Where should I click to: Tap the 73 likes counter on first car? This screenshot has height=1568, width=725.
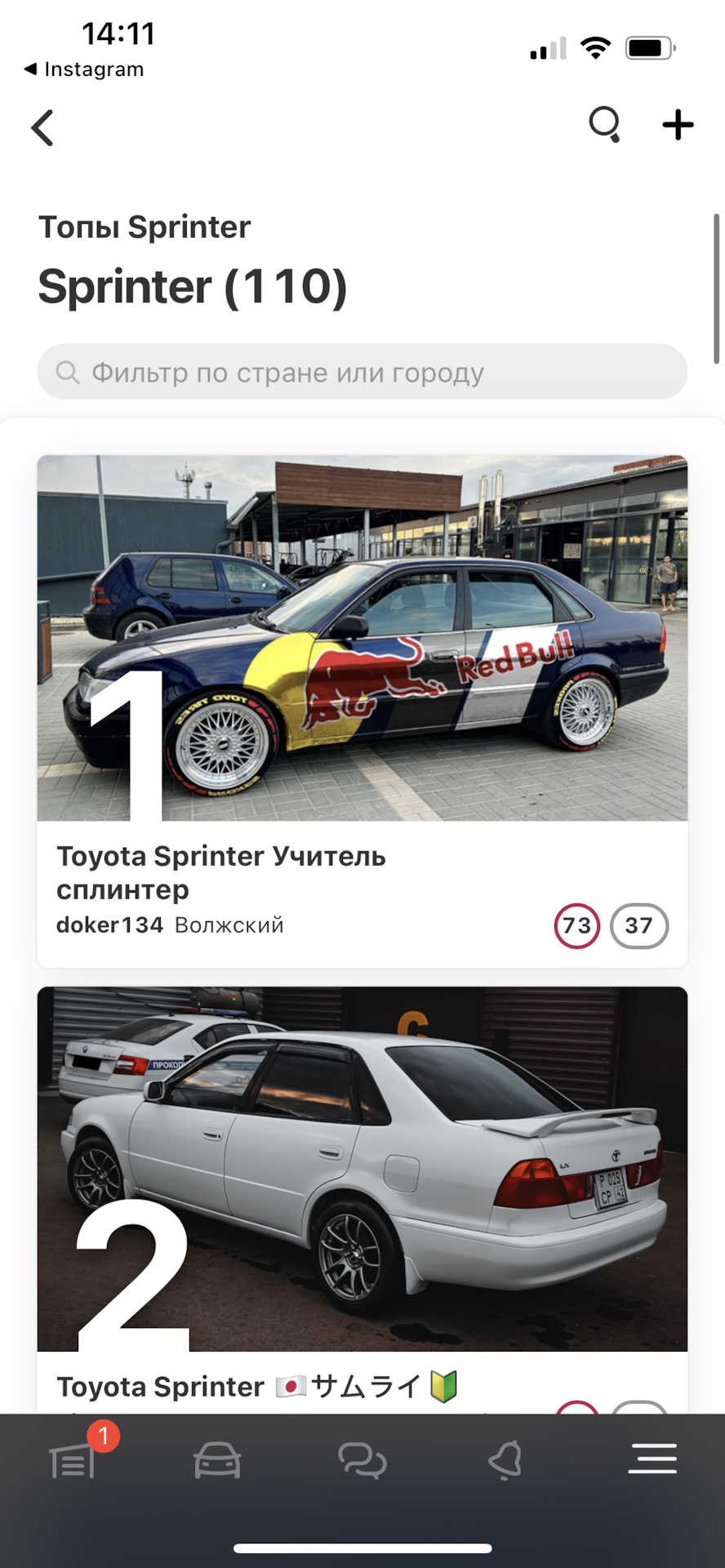(577, 925)
